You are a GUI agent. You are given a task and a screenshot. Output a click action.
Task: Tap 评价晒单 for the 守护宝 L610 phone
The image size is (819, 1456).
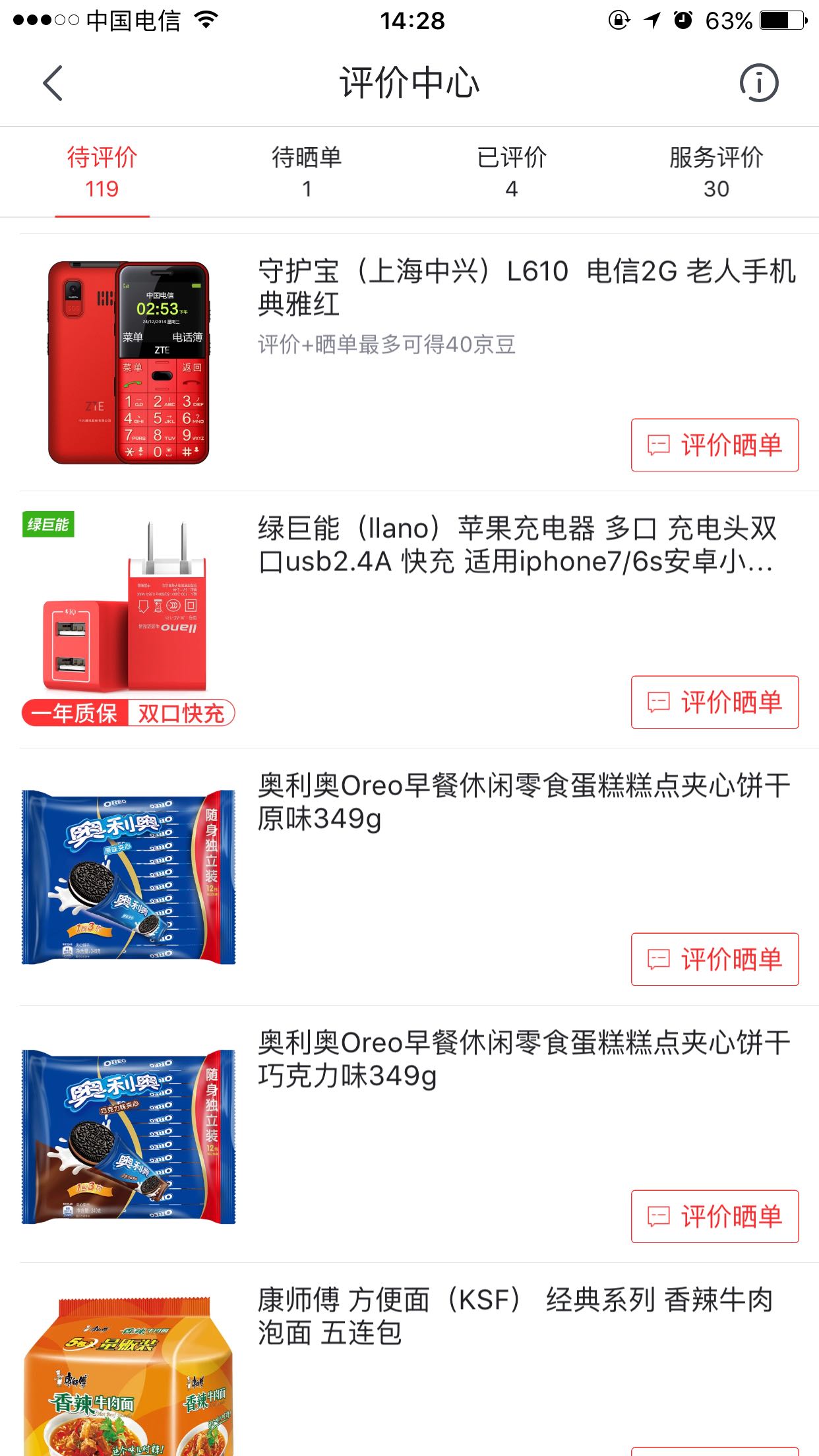[715, 445]
